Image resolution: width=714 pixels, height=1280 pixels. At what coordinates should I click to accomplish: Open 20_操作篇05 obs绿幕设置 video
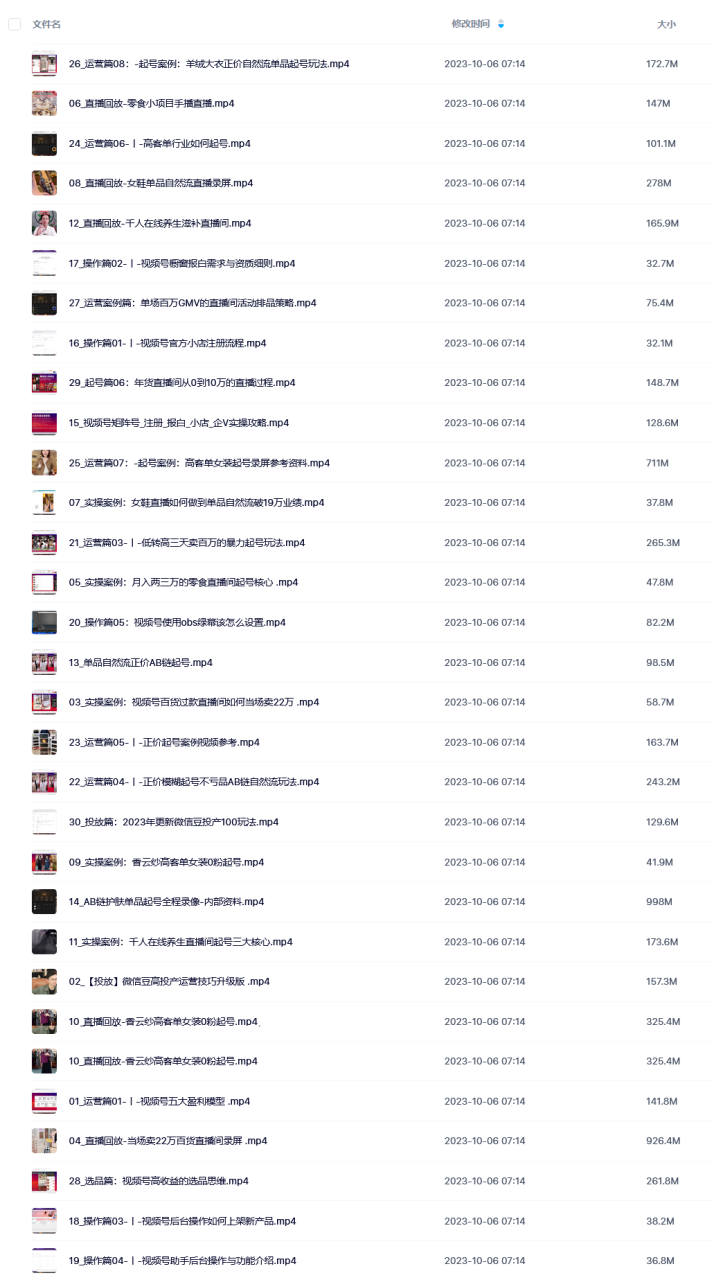177,622
